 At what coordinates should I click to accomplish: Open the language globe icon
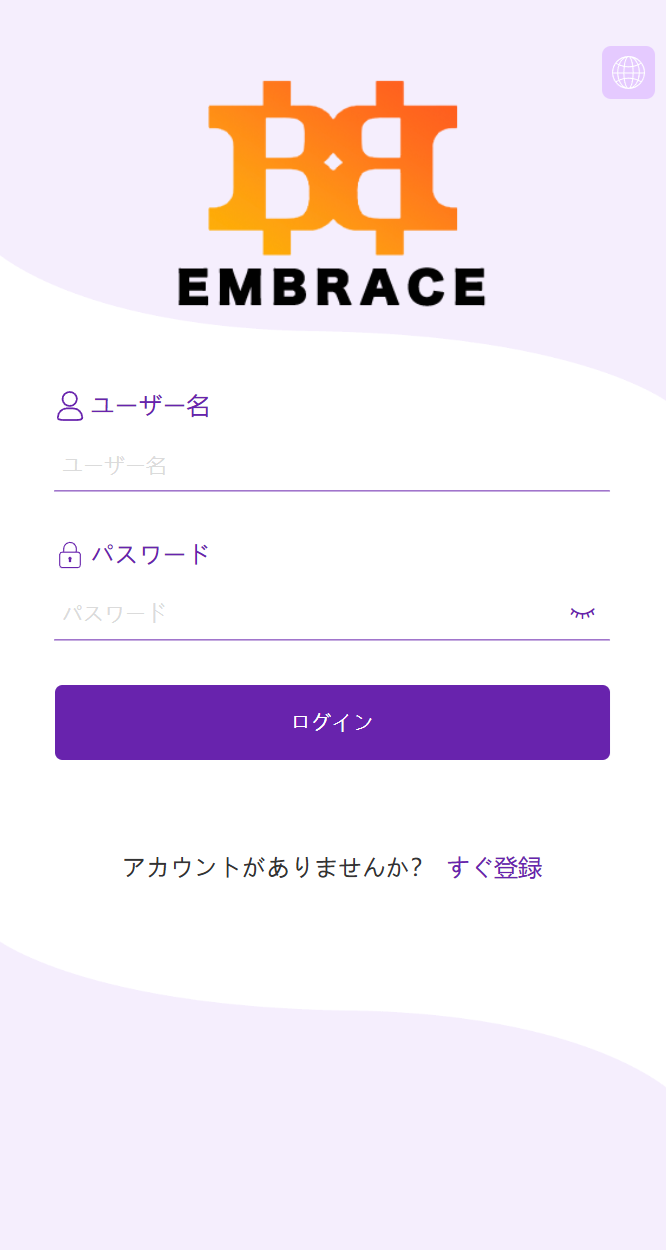coord(628,72)
